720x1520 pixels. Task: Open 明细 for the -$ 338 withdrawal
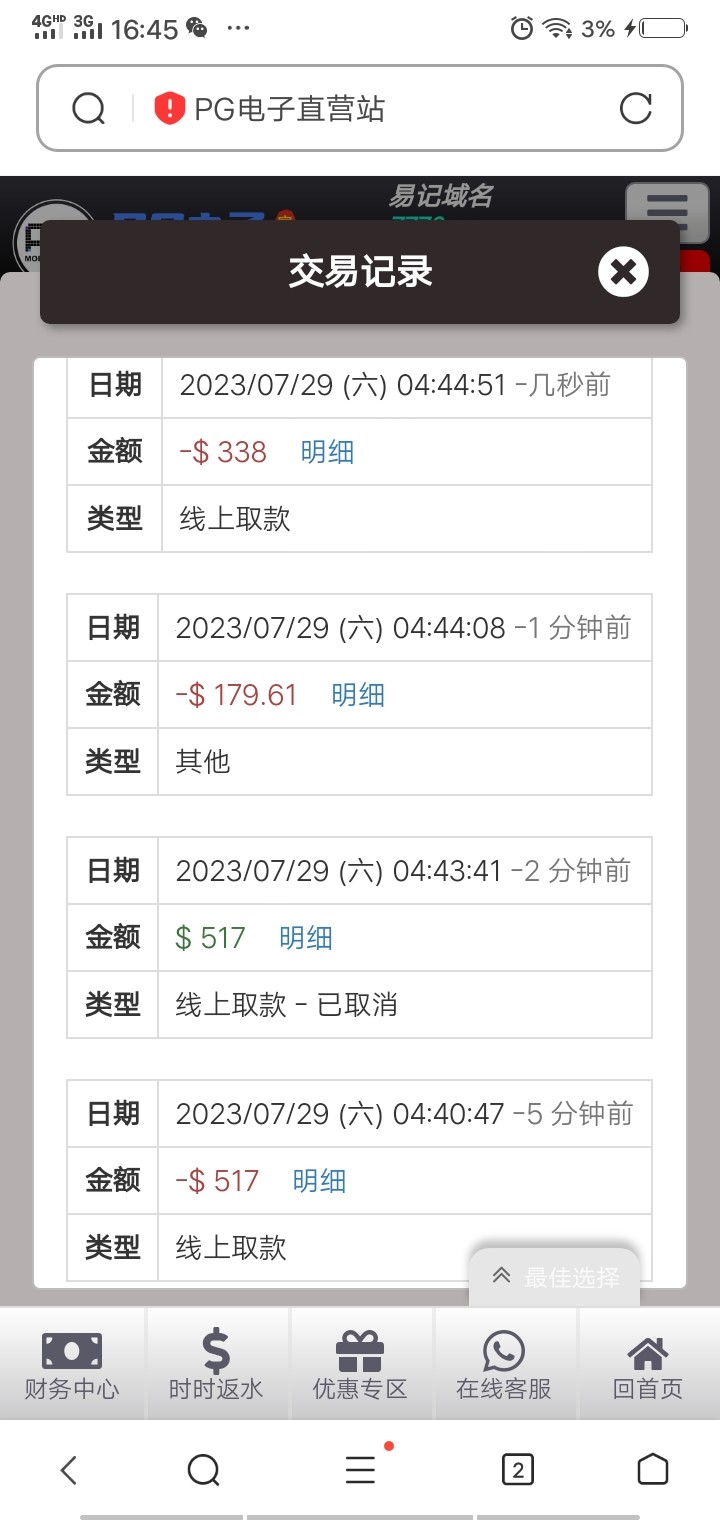point(327,452)
